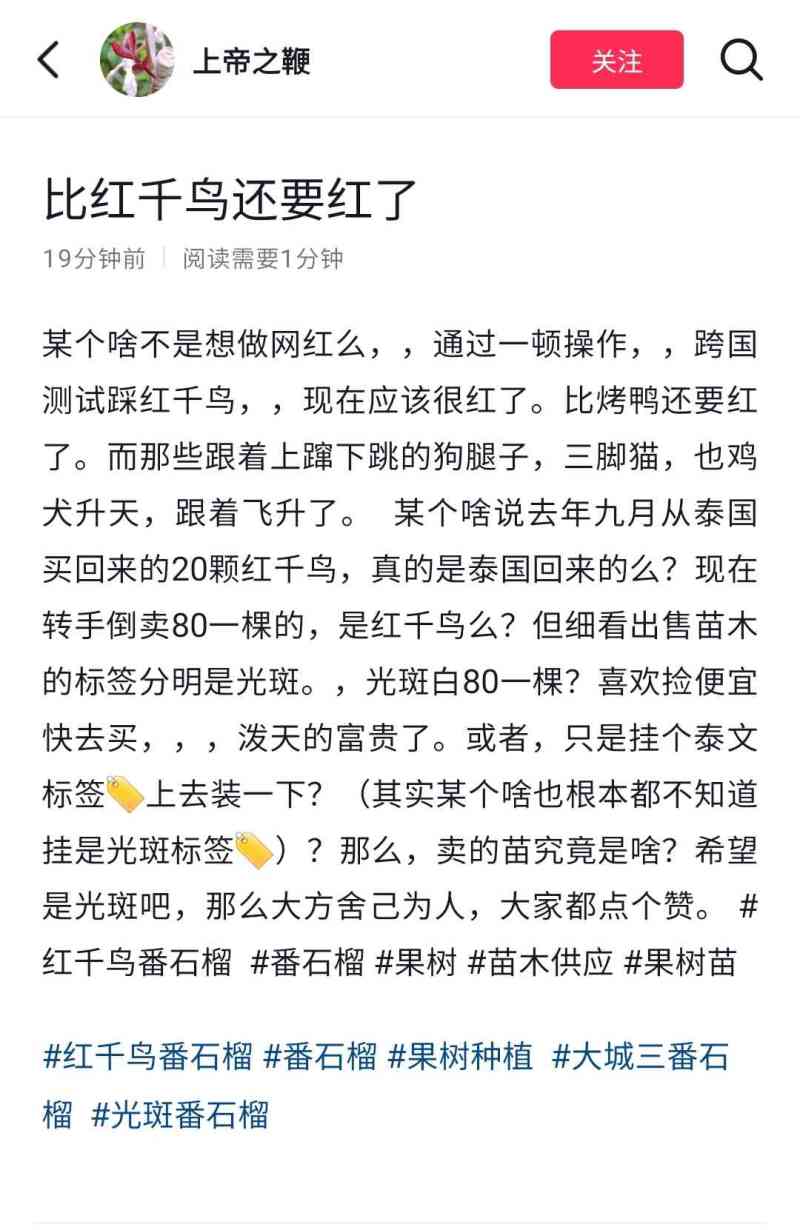Open the #红千鸟番石榴 hashtag link
Viewport: 800px width, 1230px height.
pos(147,1056)
